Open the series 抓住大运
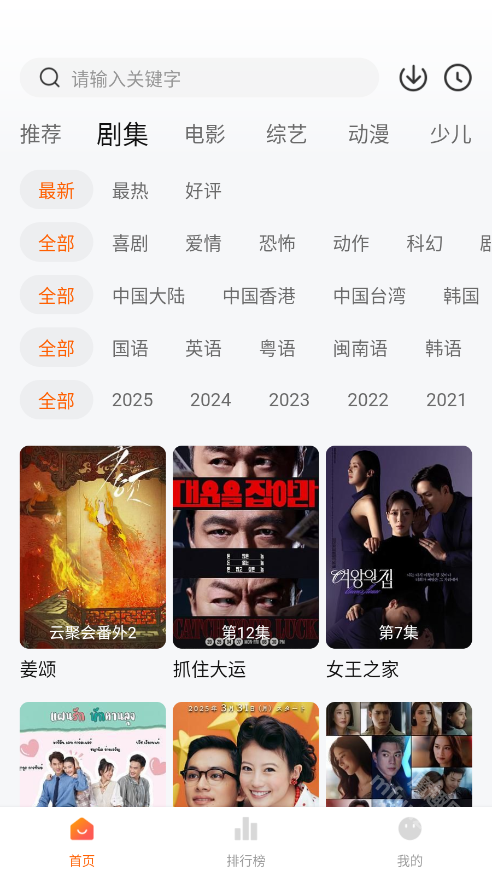Screen dimensions: 492x876 (x=246, y=563)
